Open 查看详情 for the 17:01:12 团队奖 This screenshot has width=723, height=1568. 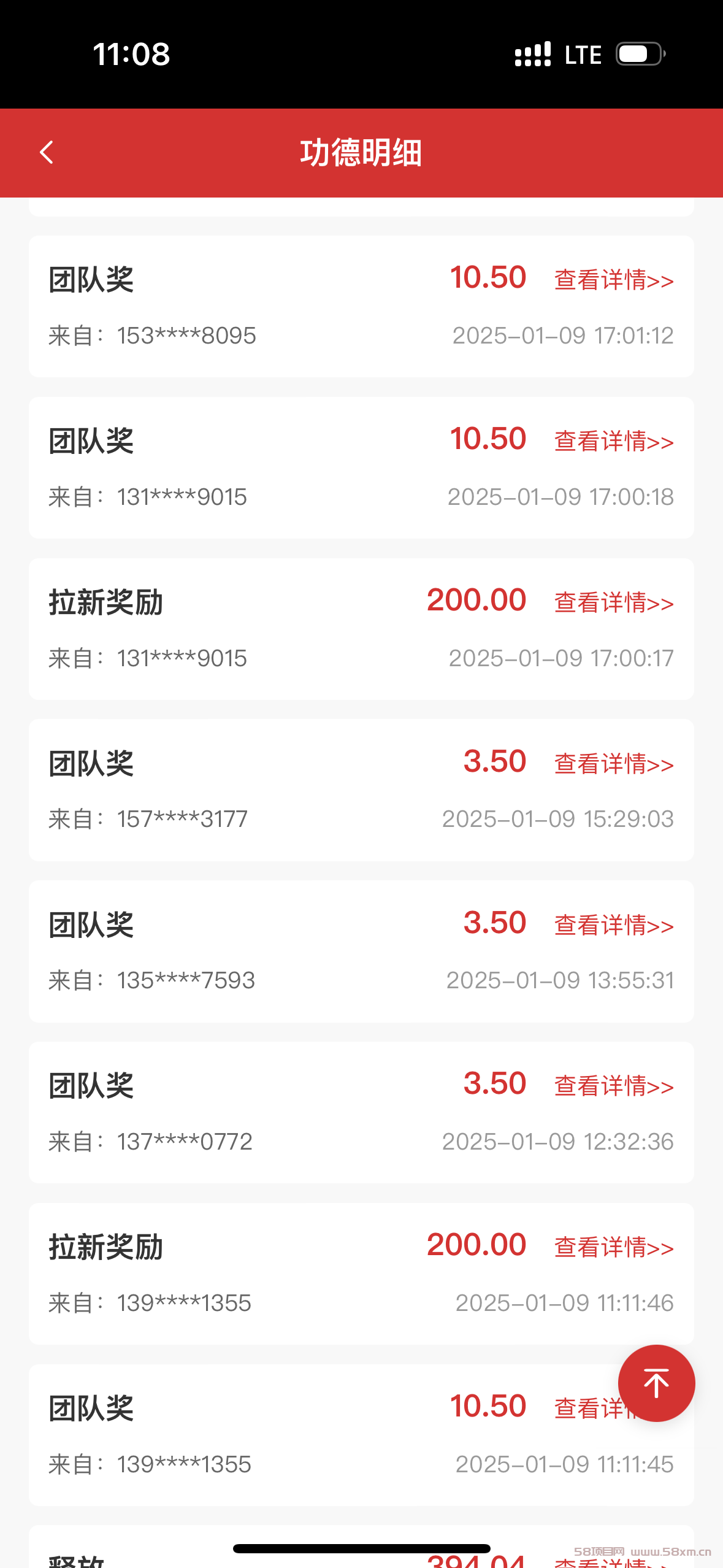tap(614, 280)
